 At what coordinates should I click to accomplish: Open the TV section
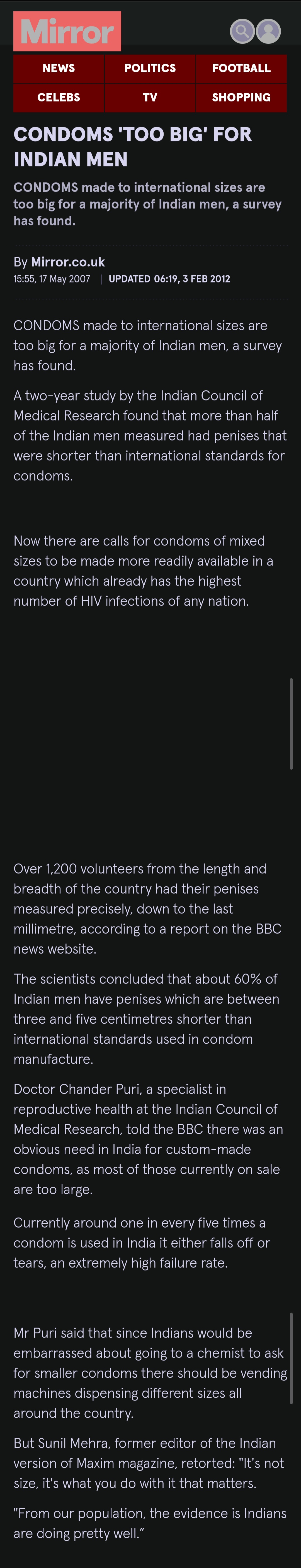coord(150,97)
